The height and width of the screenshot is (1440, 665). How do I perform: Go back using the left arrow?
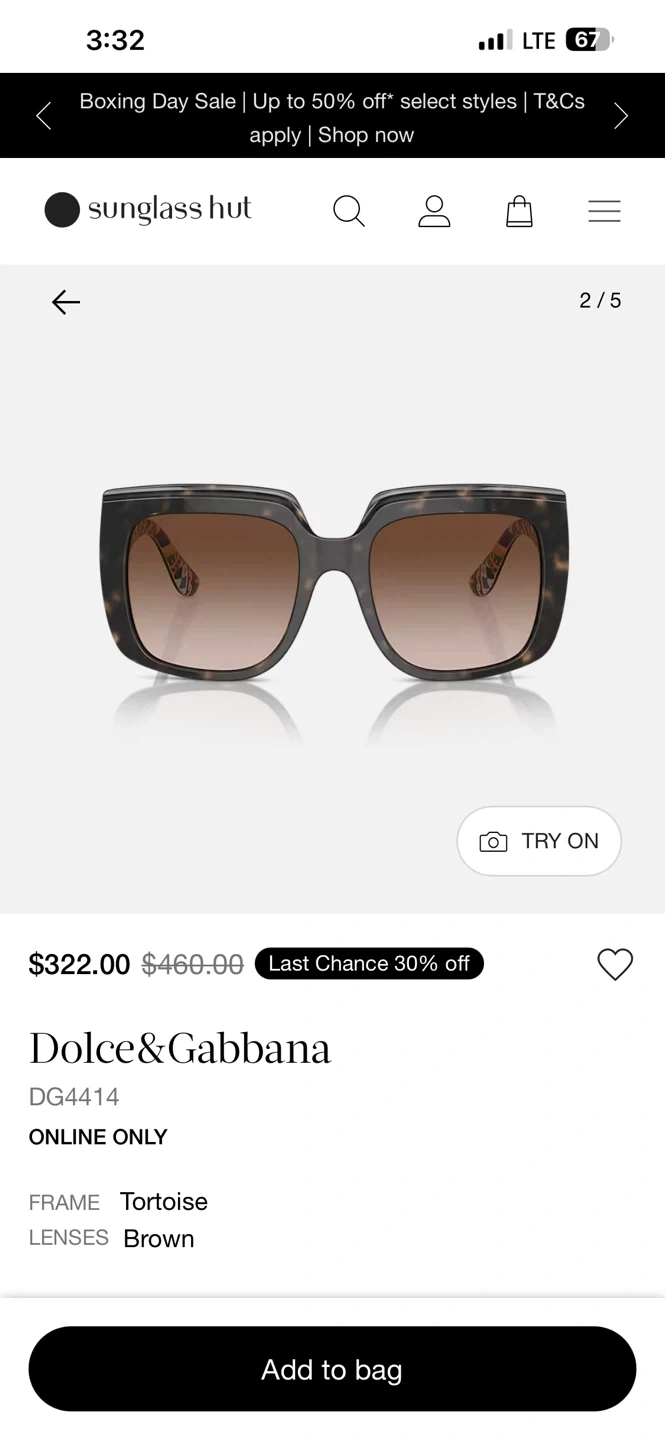pyautogui.click(x=66, y=302)
